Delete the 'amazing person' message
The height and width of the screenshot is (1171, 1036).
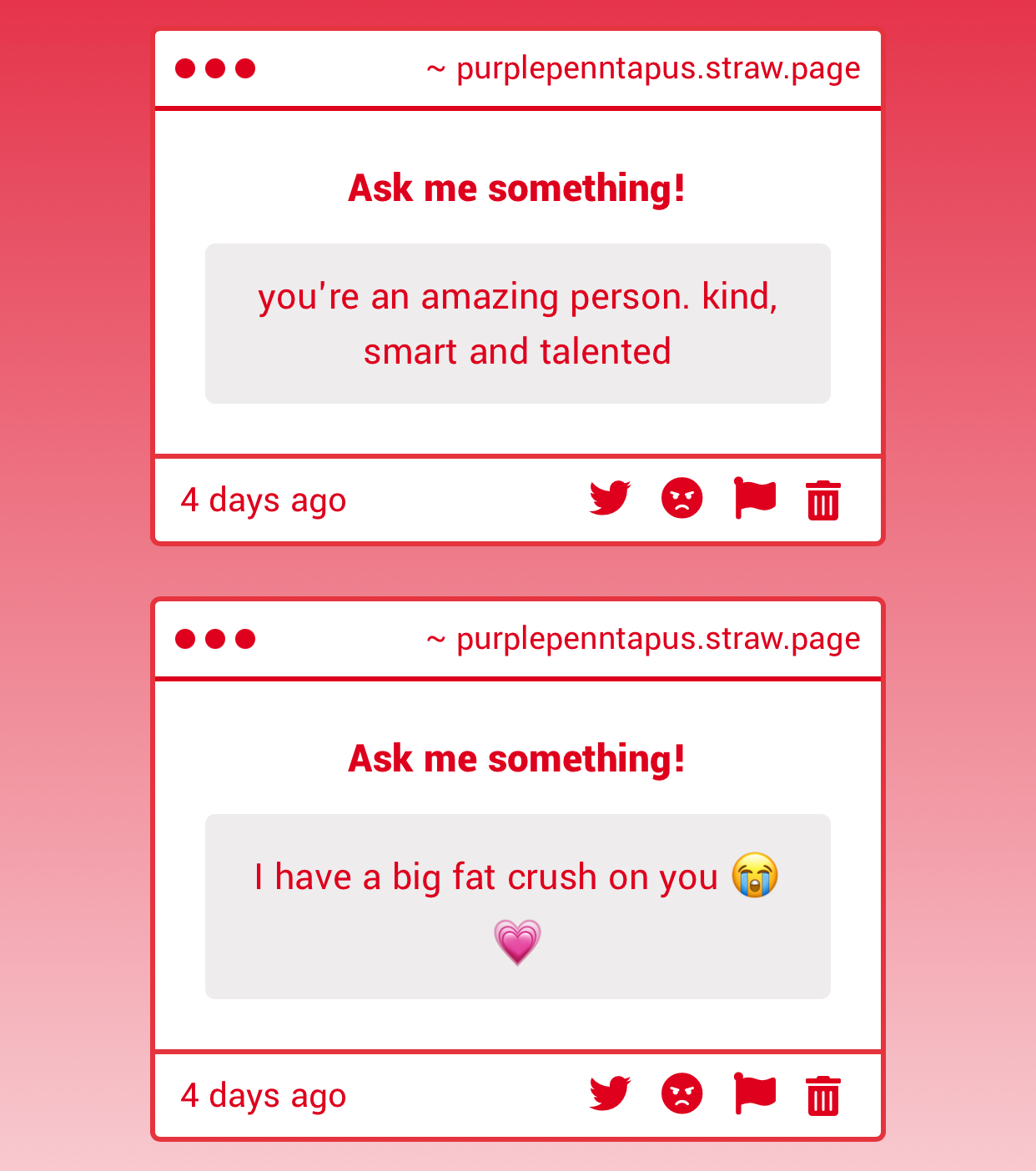[822, 500]
